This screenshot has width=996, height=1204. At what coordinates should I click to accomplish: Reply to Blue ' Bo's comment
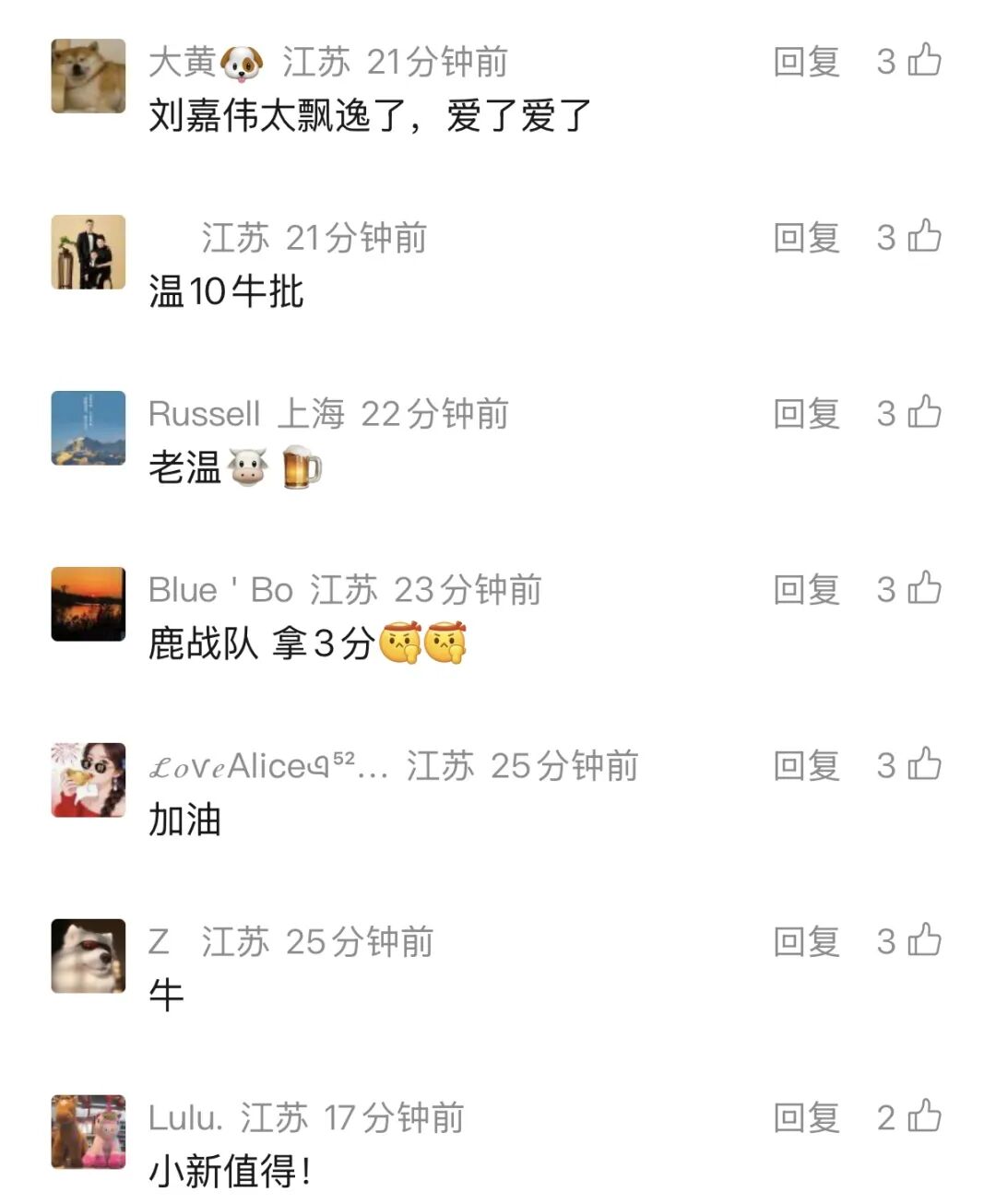tap(806, 590)
